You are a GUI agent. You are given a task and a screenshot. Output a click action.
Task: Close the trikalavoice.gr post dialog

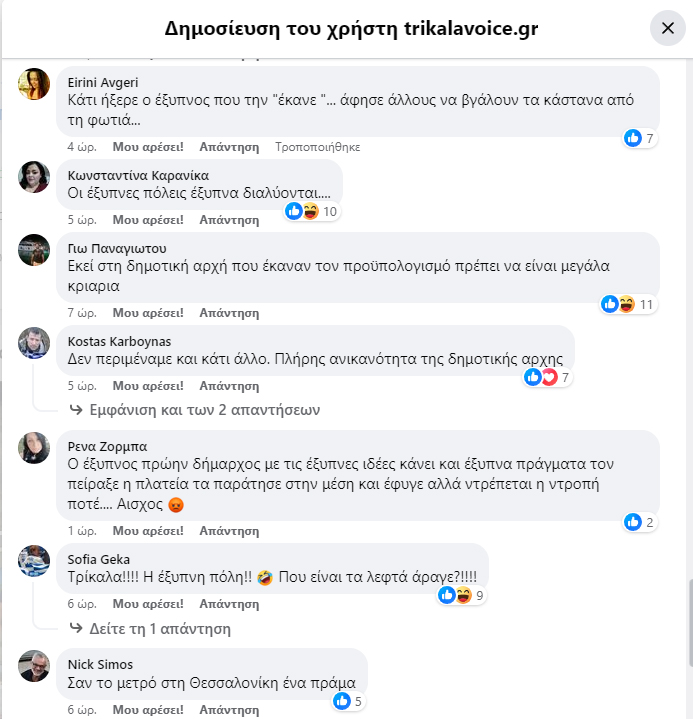[667, 28]
